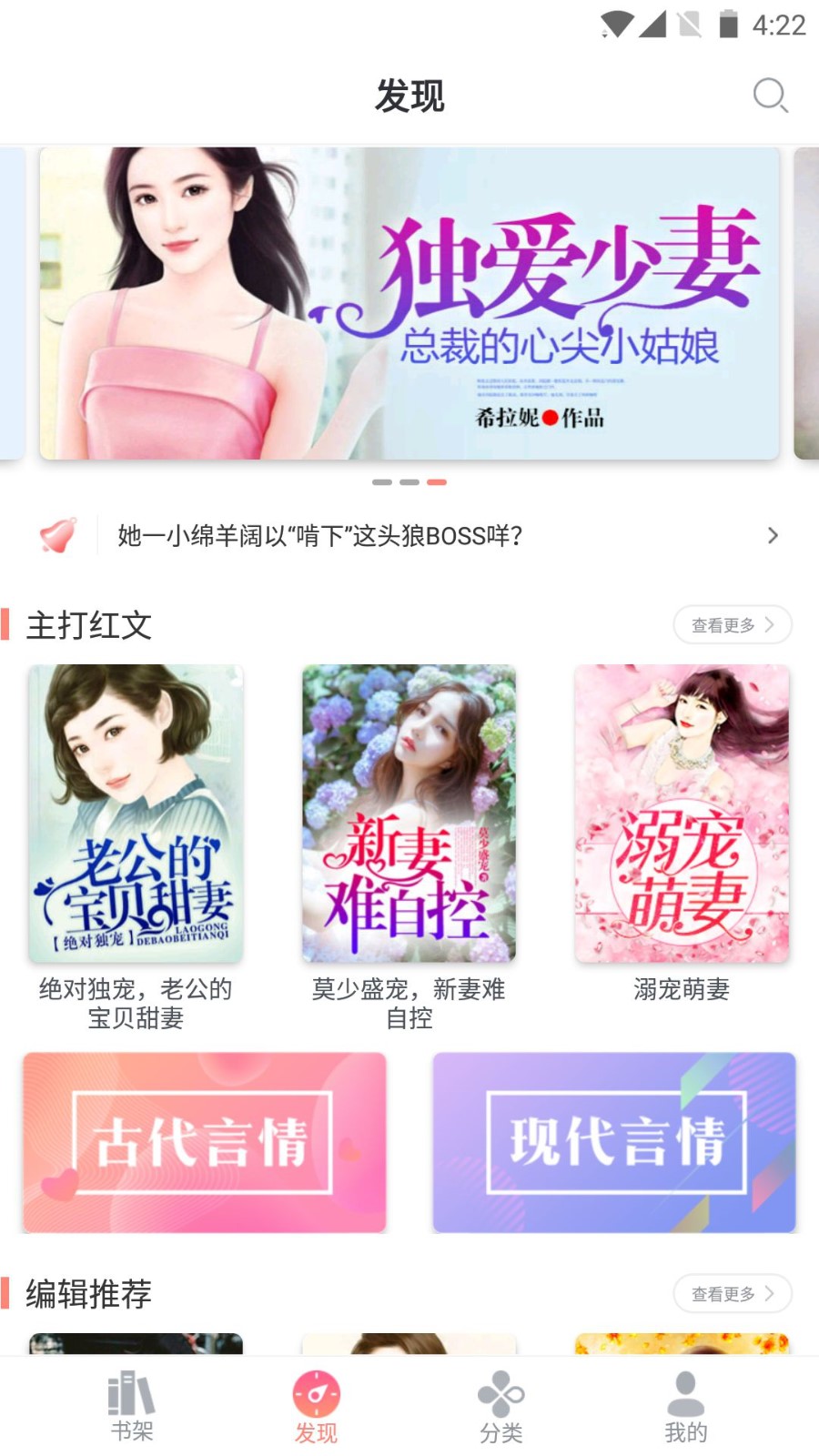Tap the red section marker beside 编辑推荐
The width and height of the screenshot is (819, 1456).
click(8, 1293)
